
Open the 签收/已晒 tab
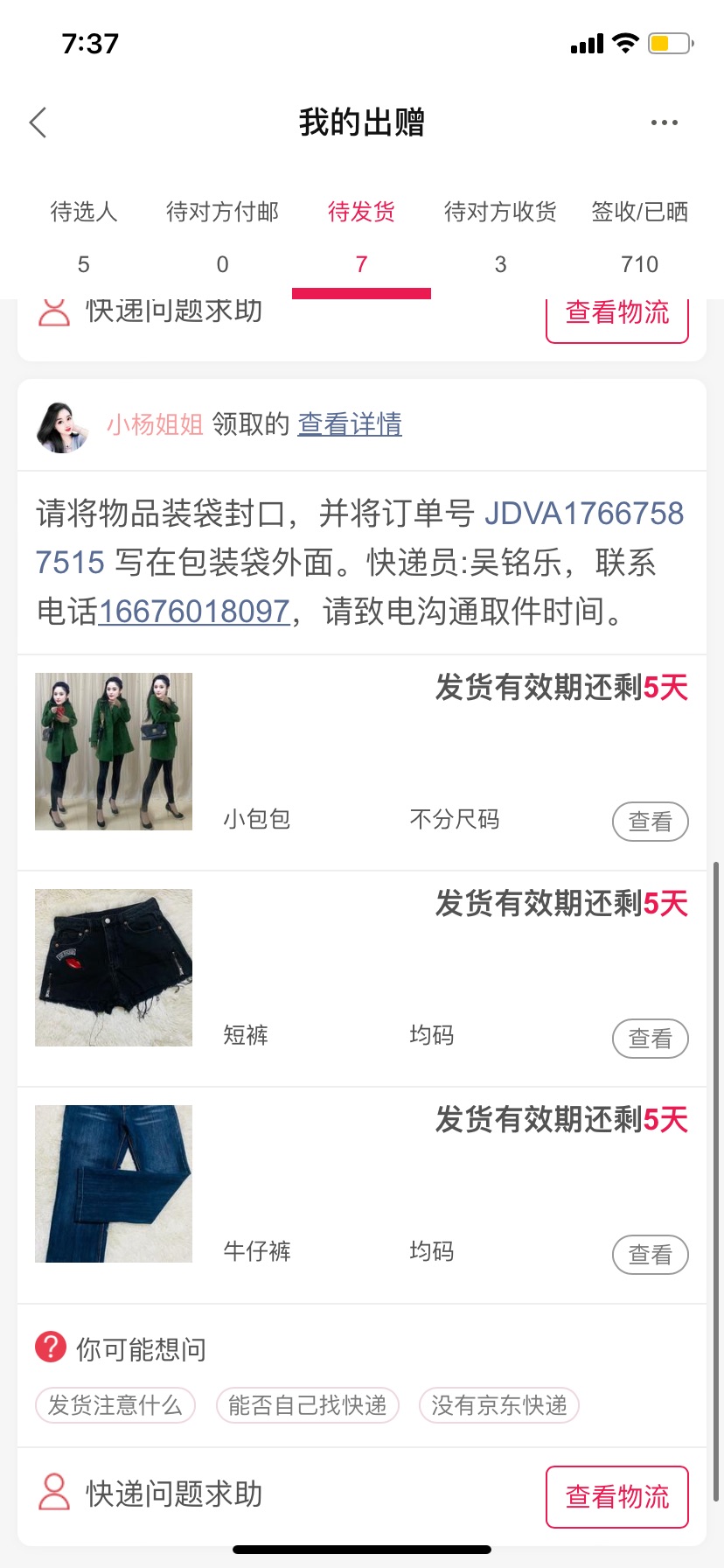pos(639,237)
